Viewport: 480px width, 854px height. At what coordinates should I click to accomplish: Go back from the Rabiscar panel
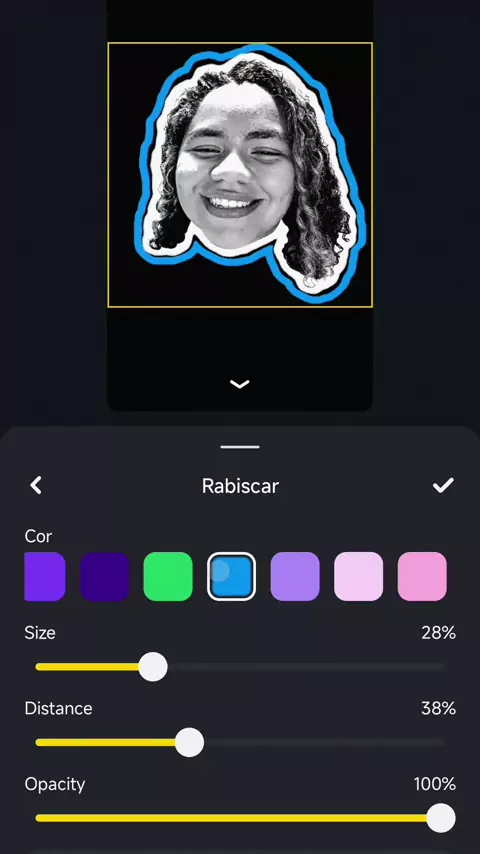36,485
